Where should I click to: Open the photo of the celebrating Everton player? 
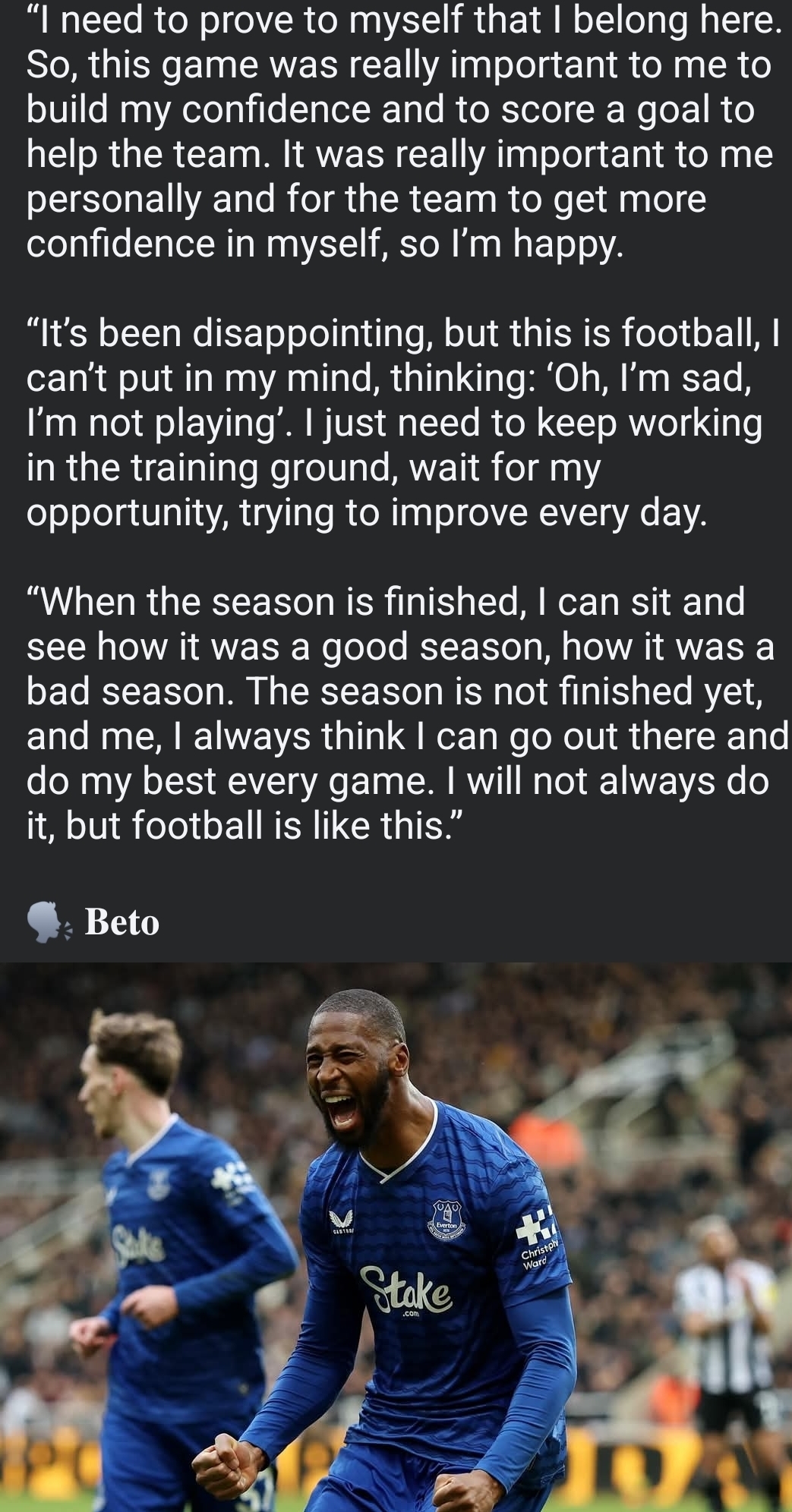click(396, 1237)
